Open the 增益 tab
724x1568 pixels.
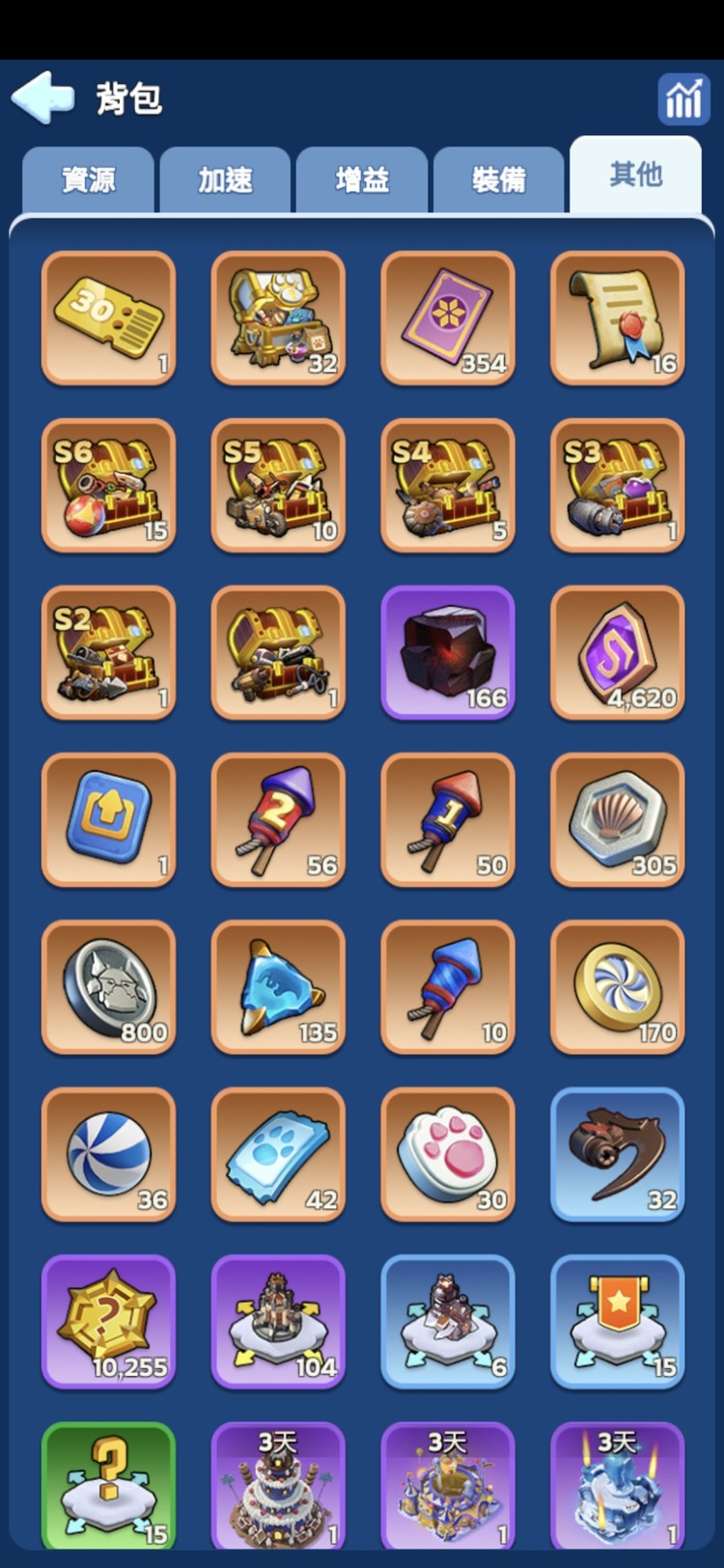[362, 179]
